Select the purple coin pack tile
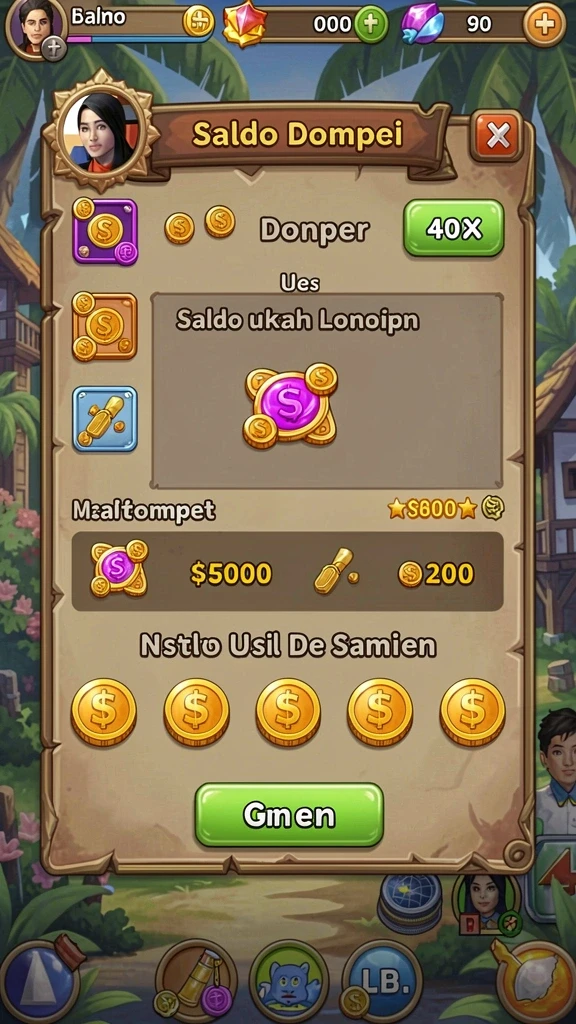Image resolution: width=576 pixels, height=1024 pixels. pos(104,231)
